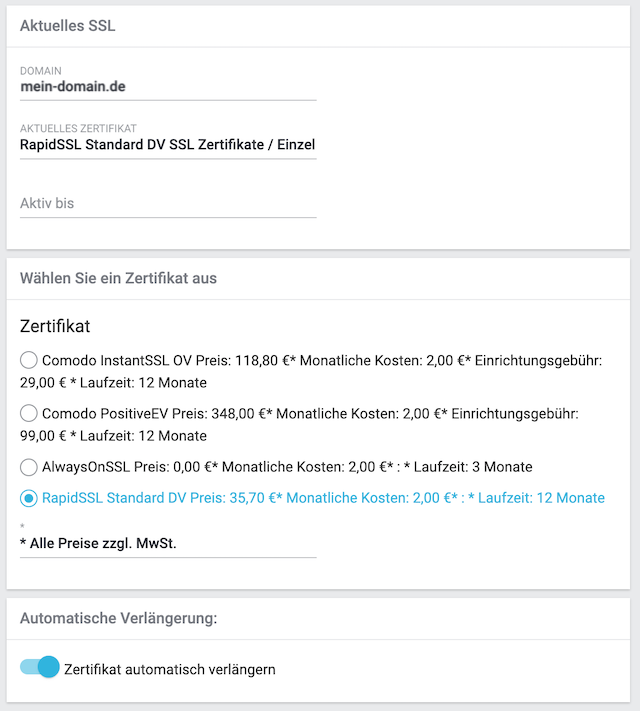Tap the Domain field mein-domain.de
The height and width of the screenshot is (711, 640).
click(x=168, y=87)
